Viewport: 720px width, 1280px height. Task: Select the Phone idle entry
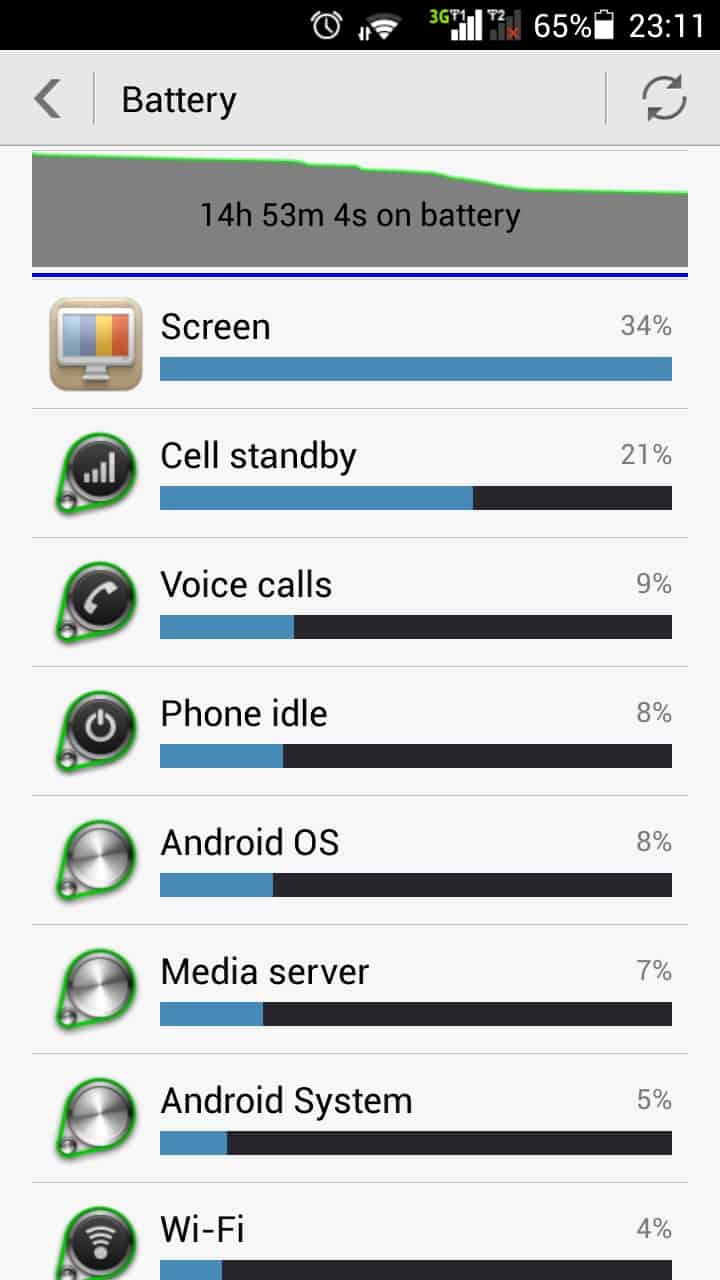pos(360,732)
